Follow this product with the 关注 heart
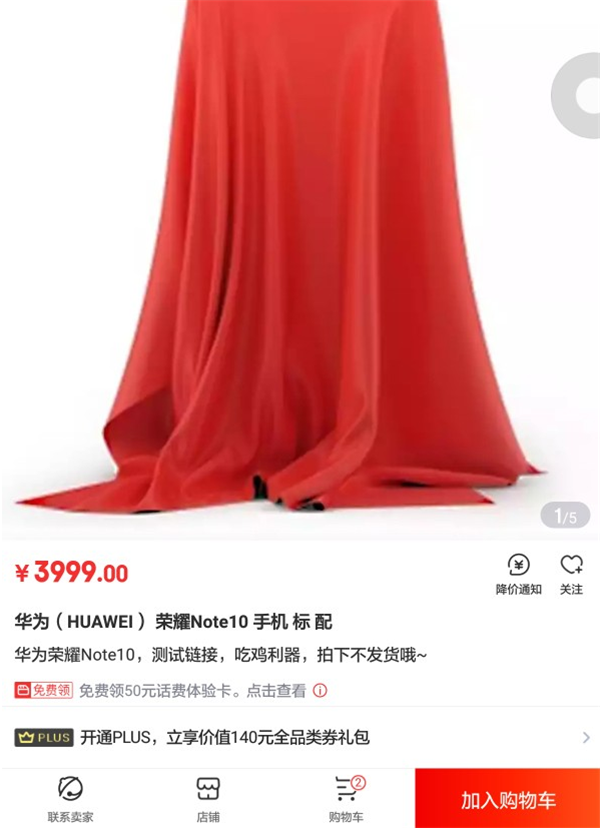The image size is (600, 828). pos(571,572)
